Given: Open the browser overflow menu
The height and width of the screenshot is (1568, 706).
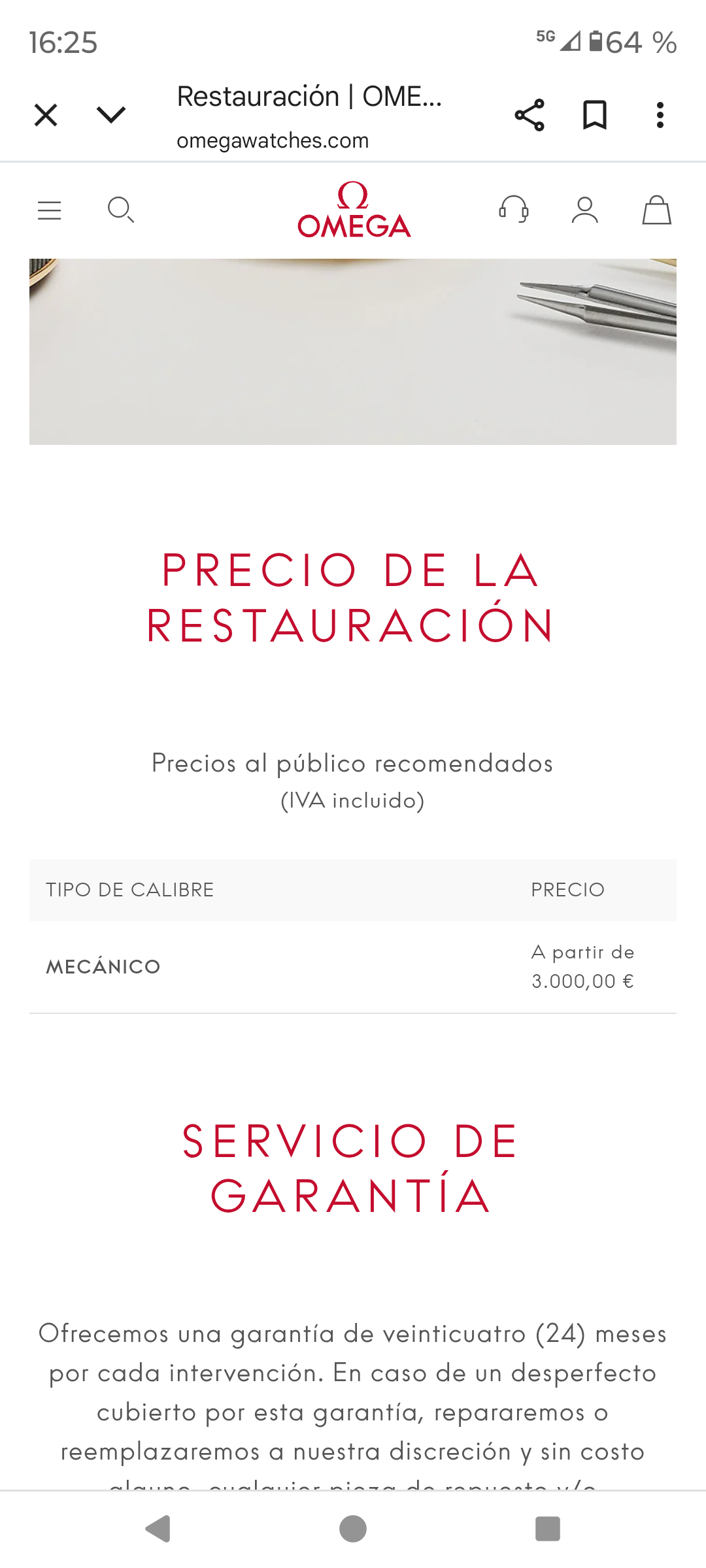Looking at the screenshot, I should coord(660,115).
